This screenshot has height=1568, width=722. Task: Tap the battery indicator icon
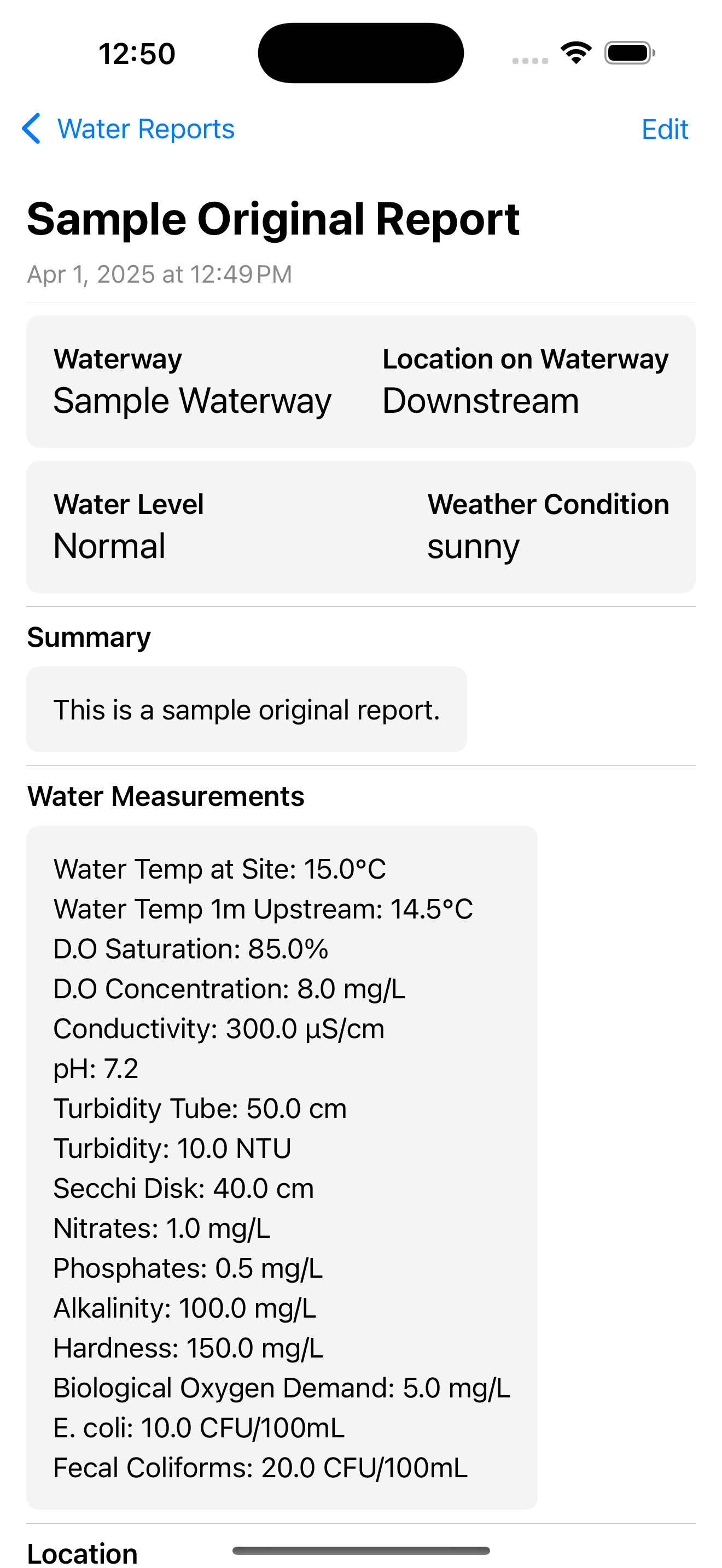tap(629, 52)
